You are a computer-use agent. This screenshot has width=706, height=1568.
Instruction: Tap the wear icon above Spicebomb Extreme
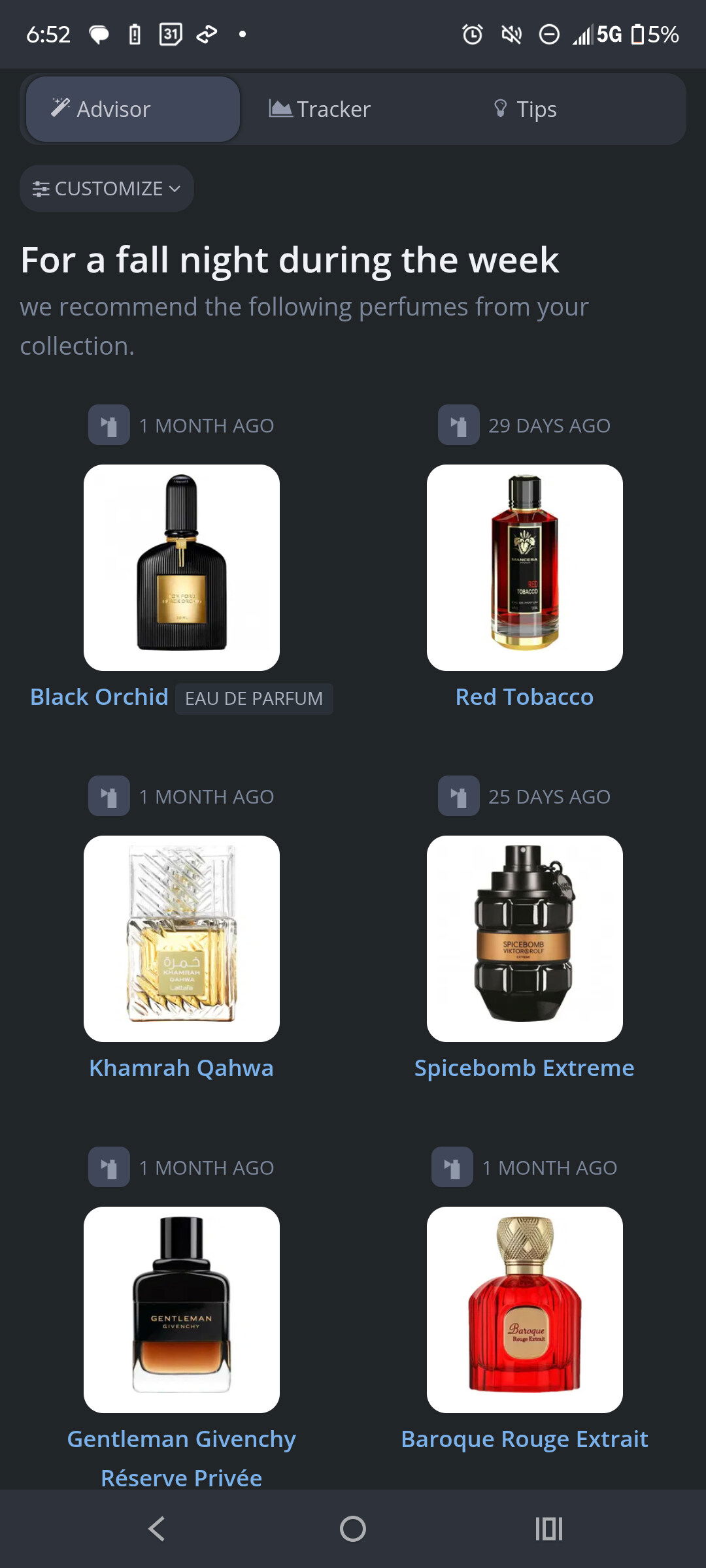coord(459,796)
